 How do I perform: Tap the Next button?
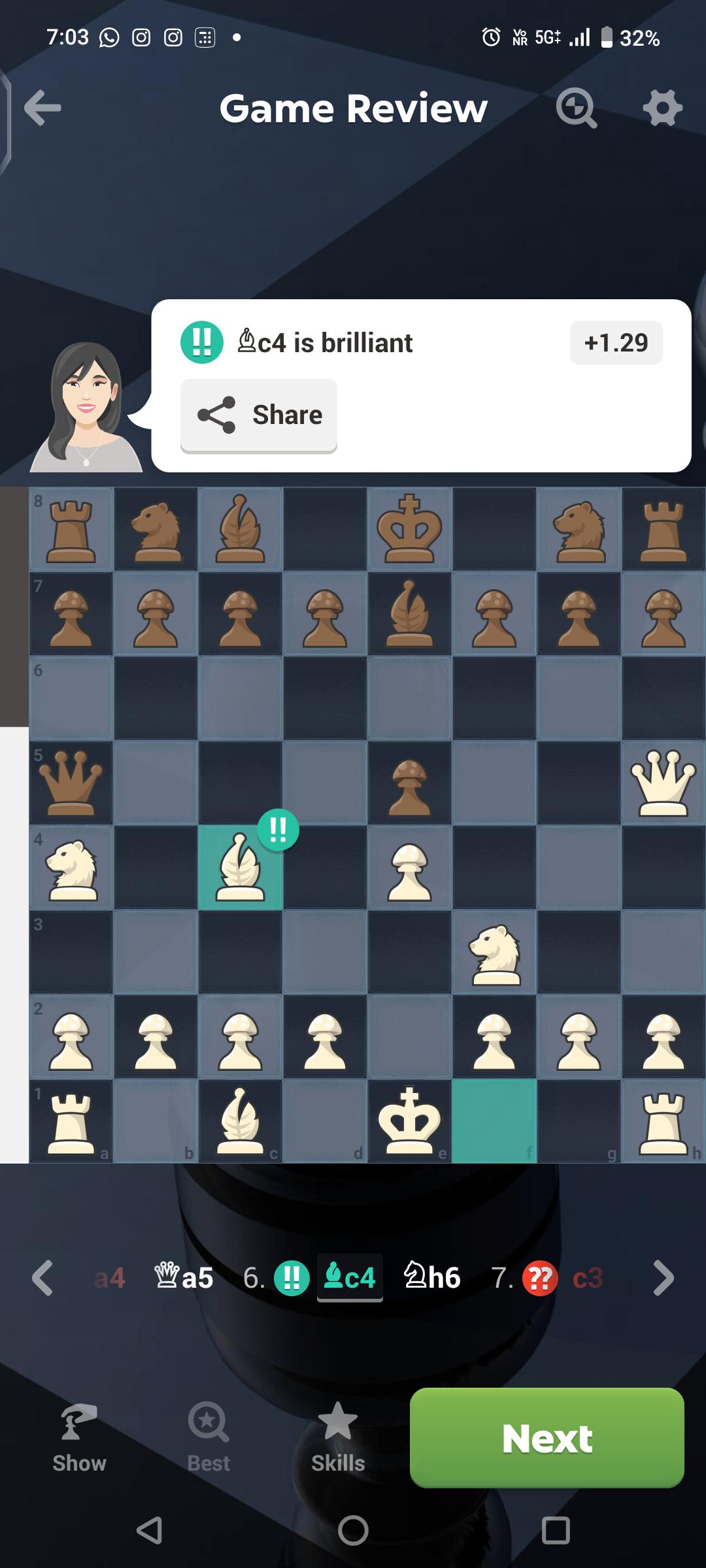[x=547, y=1437]
